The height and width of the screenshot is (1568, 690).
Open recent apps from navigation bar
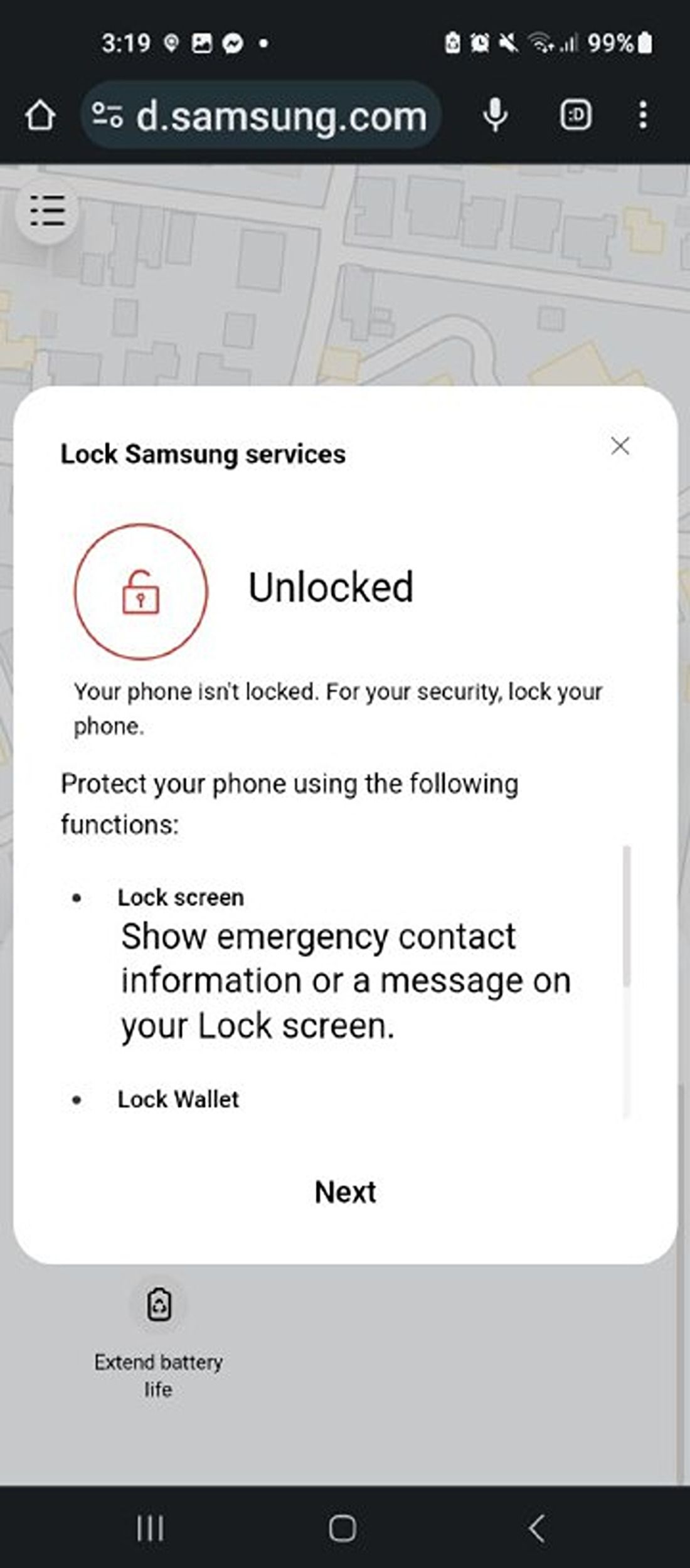coord(151,1528)
